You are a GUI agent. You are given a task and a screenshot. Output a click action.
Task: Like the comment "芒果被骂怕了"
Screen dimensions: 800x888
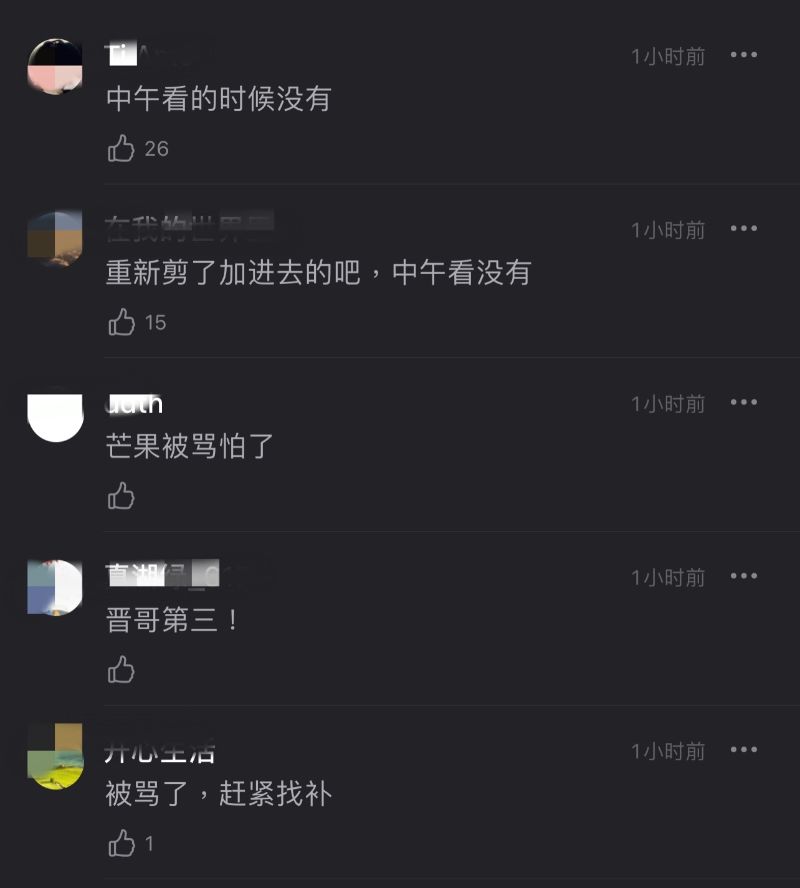(122, 495)
